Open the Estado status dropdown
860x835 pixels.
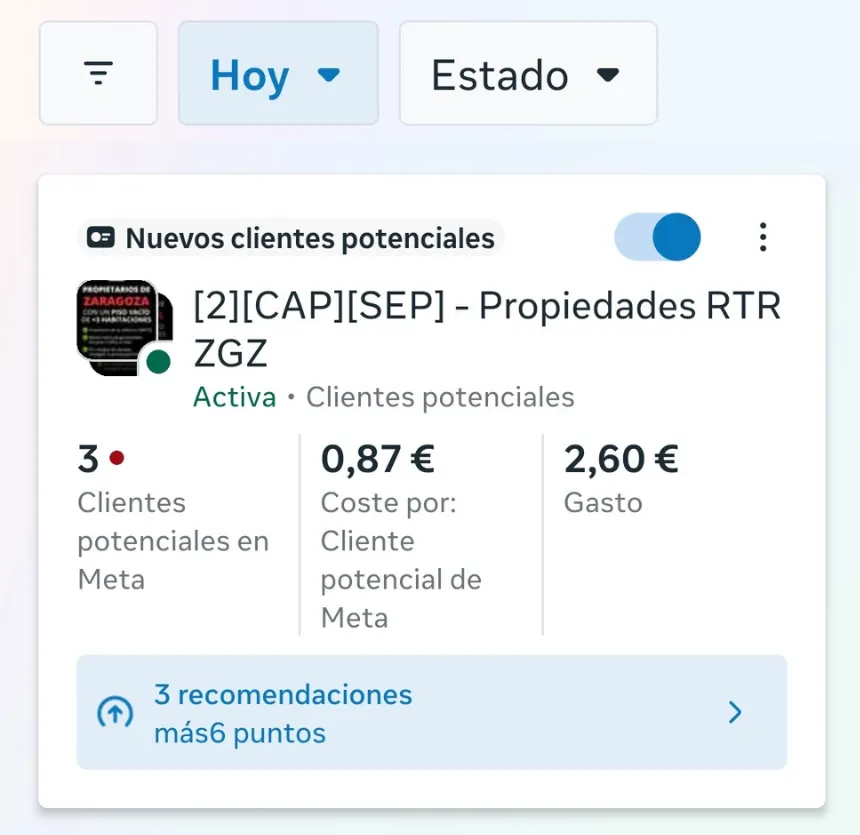pos(527,74)
